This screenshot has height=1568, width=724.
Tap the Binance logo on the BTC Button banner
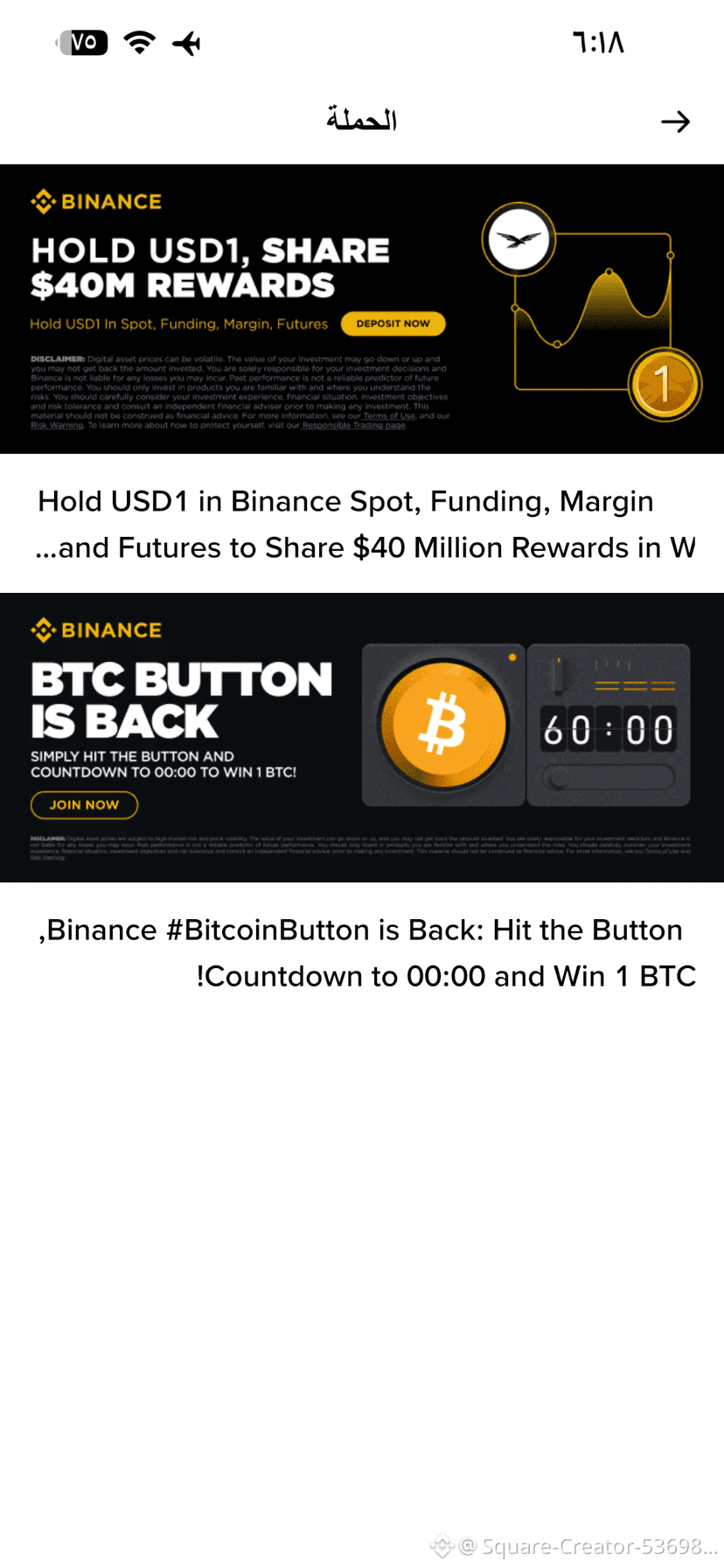coord(96,629)
